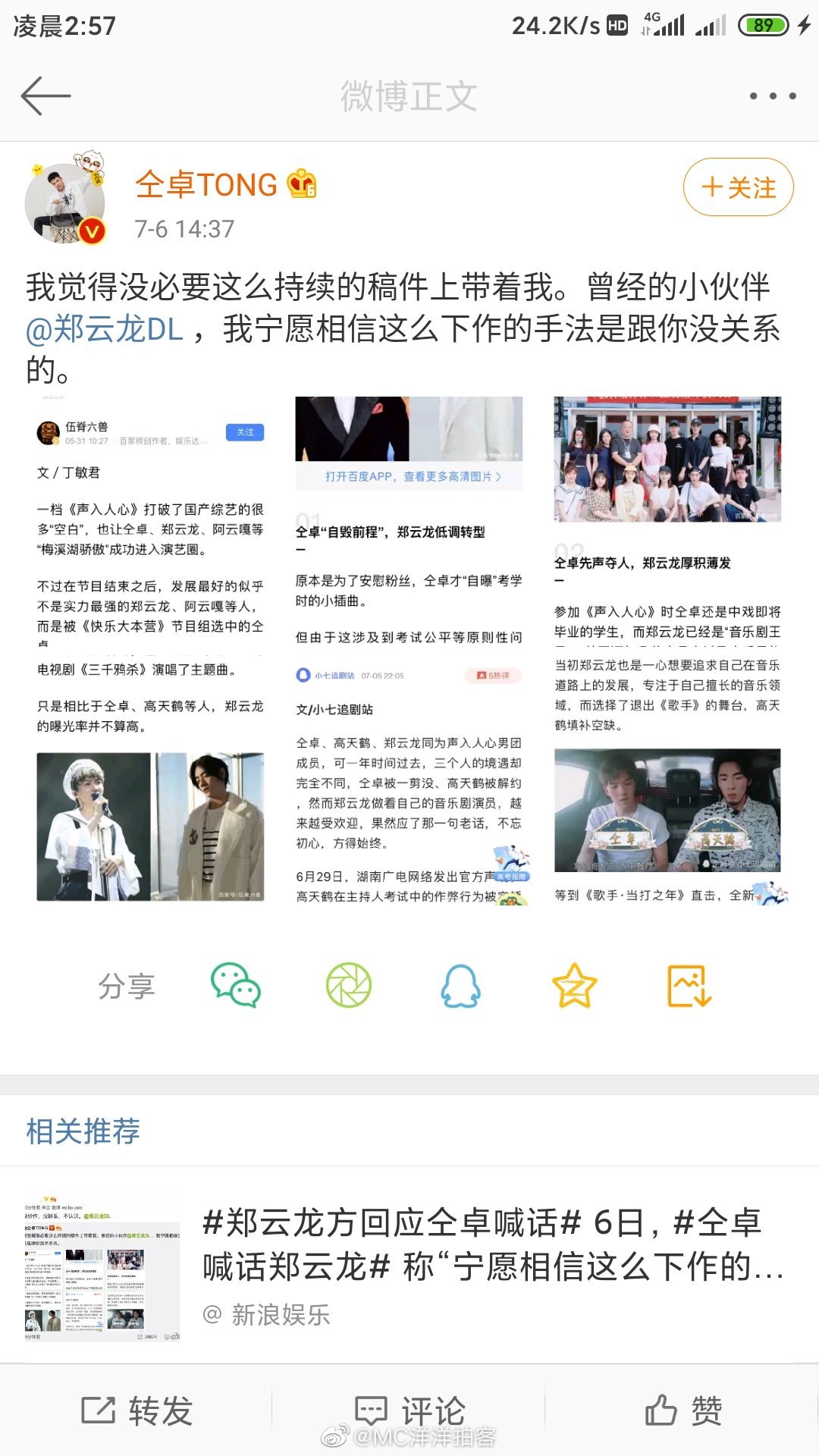Viewport: 819px width, 1456px height.
Task: Open comments via 评论
Action: point(409,1410)
